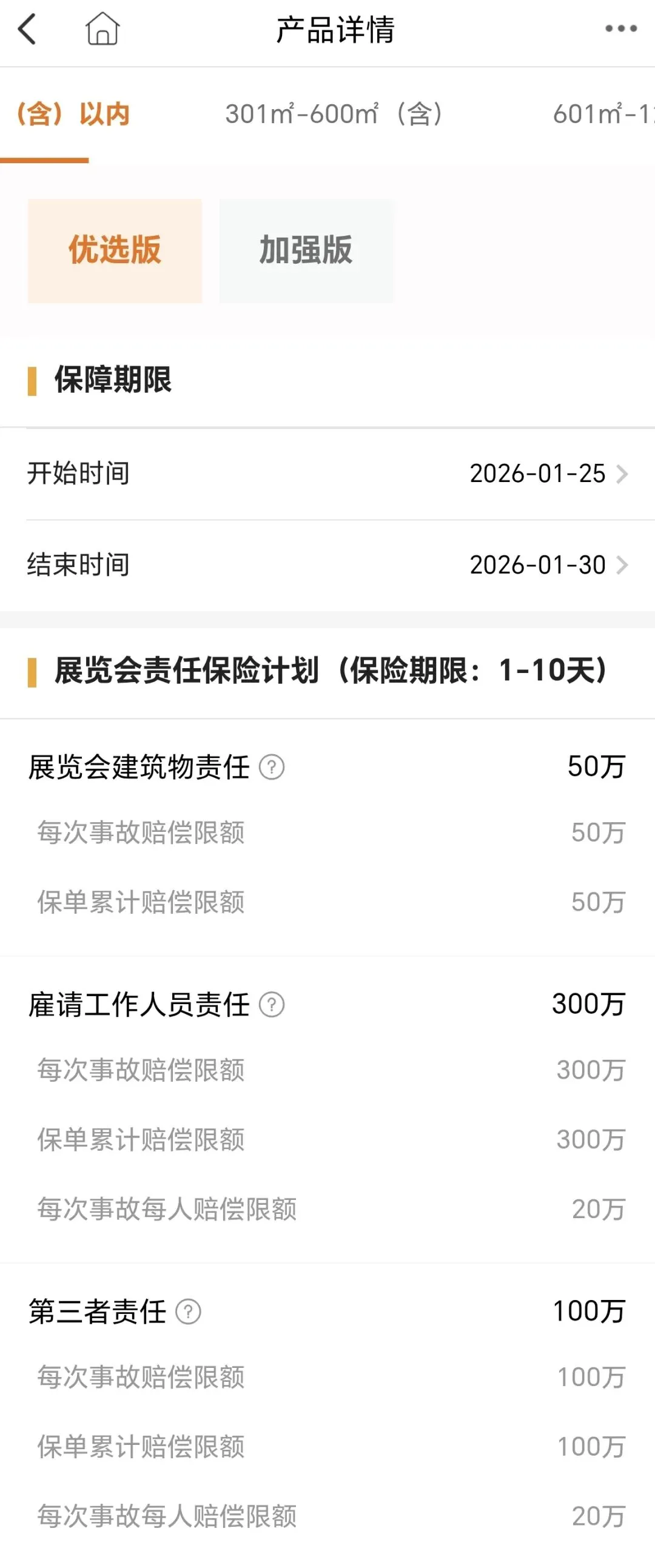Switch to the 301㎡-600㎡（含） tab

tap(334, 114)
